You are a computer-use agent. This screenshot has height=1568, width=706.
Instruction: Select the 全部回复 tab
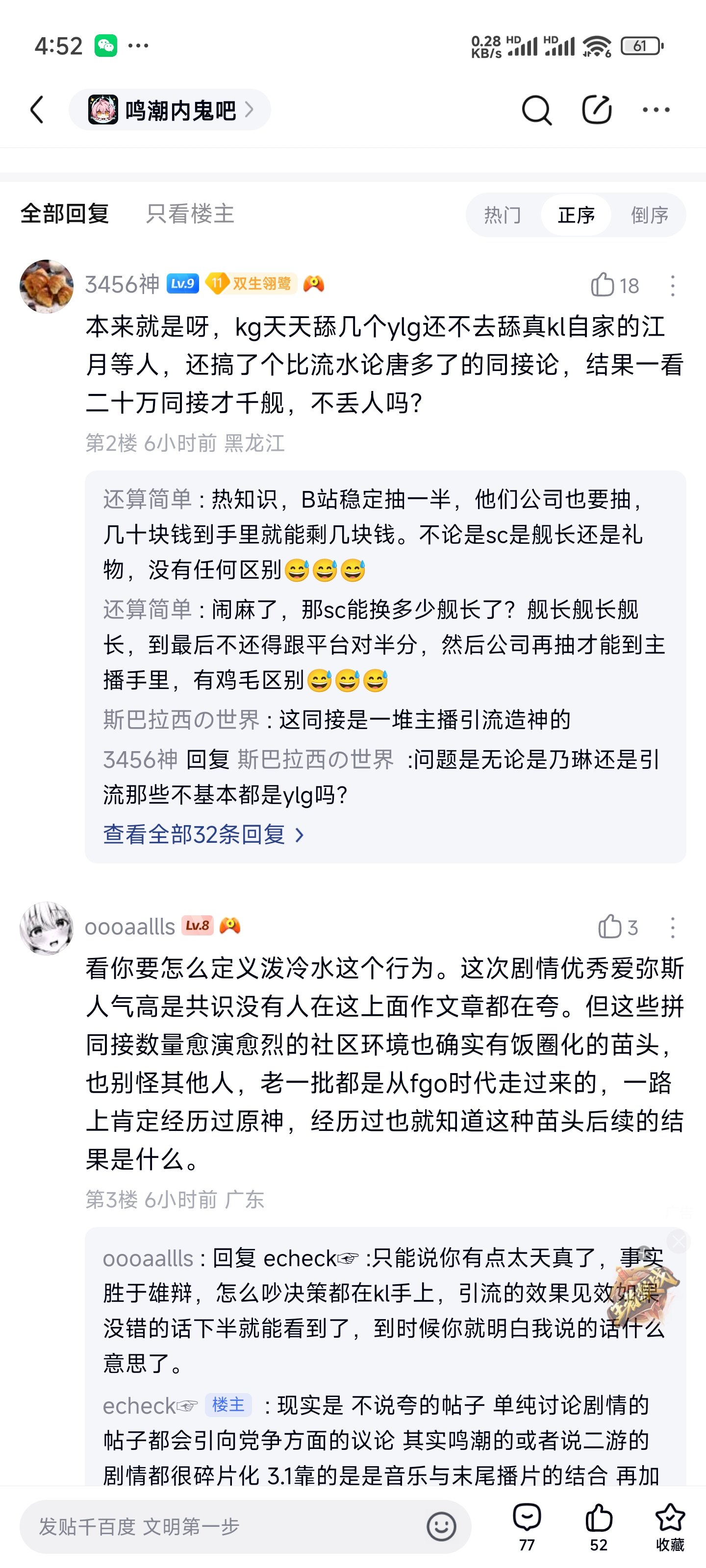coord(65,214)
